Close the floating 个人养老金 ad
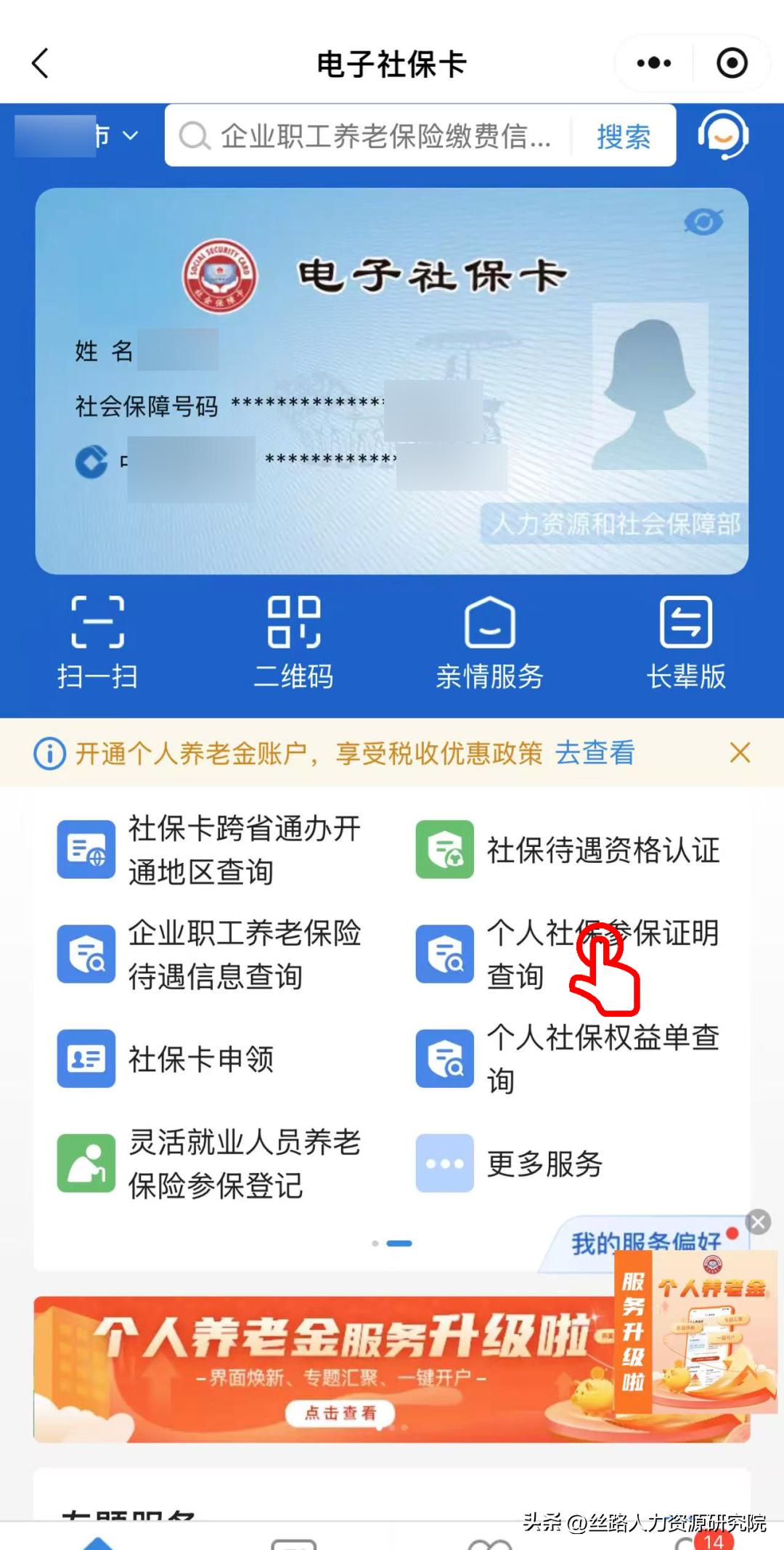This screenshot has width=784, height=1550. 759,1222
